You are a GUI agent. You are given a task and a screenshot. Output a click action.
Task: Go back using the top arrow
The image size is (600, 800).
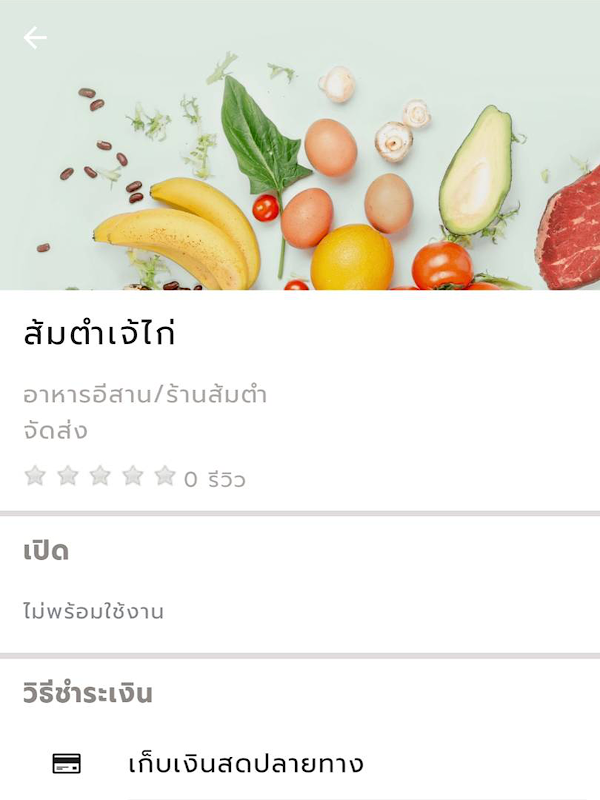(35, 38)
